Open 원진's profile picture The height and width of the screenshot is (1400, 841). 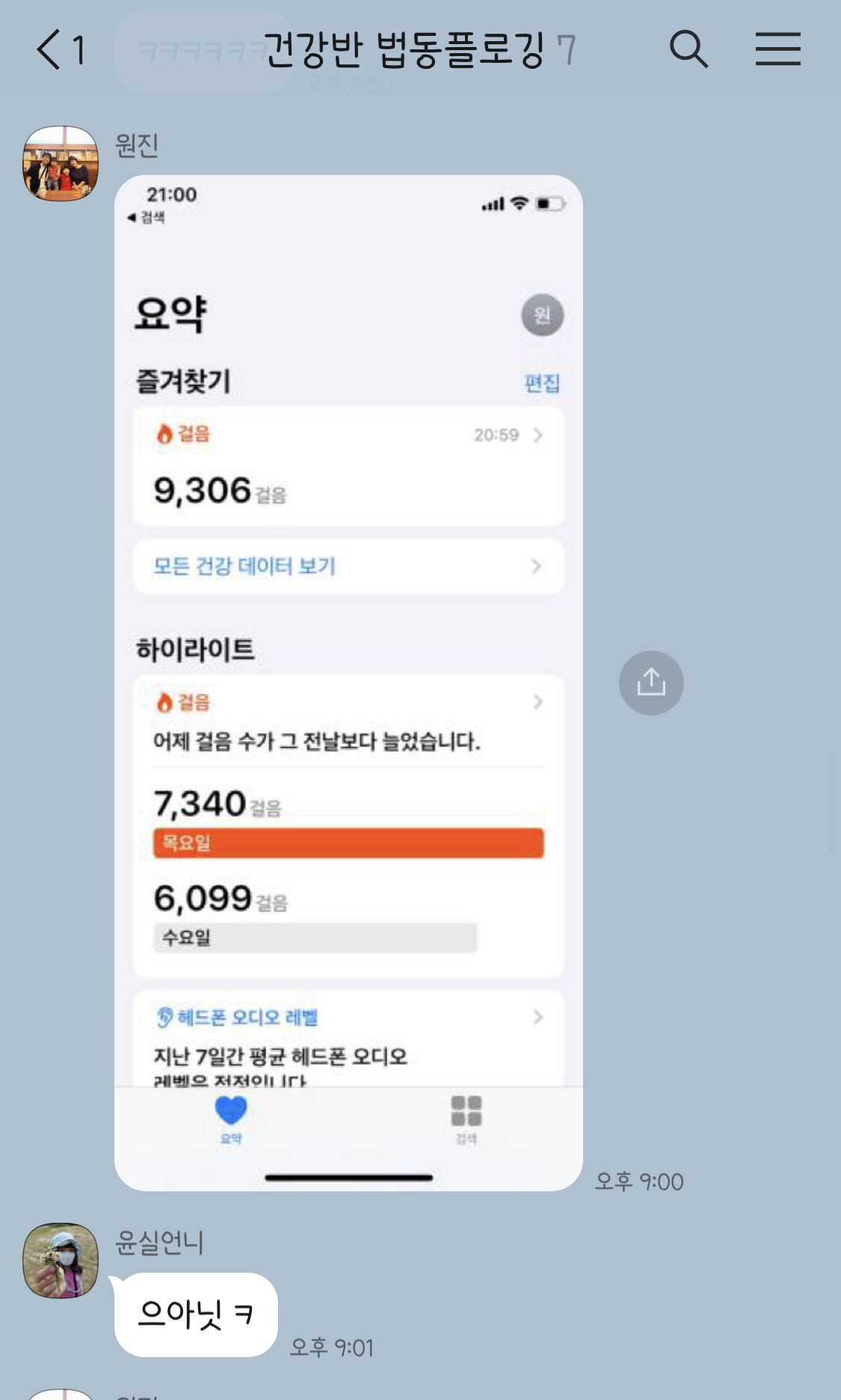(x=61, y=163)
